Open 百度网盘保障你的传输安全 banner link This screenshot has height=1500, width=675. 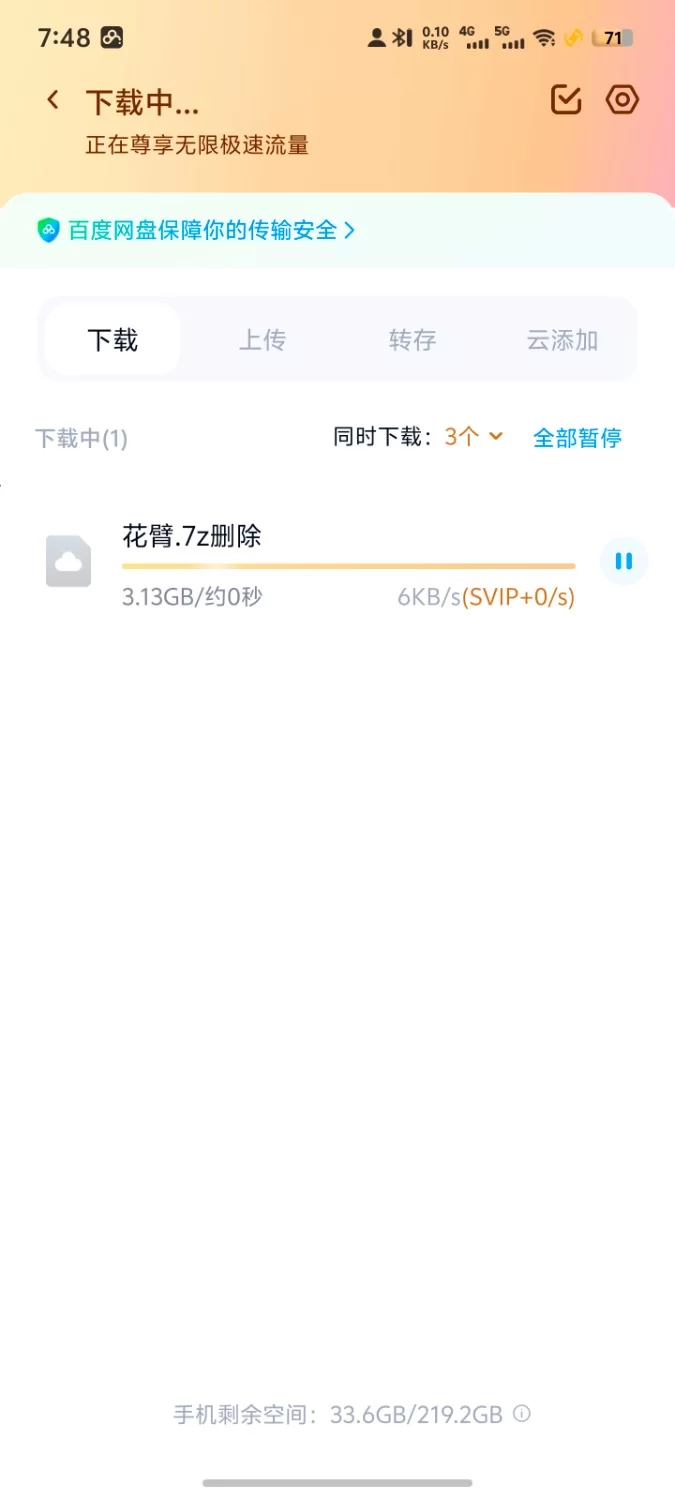tap(196, 230)
